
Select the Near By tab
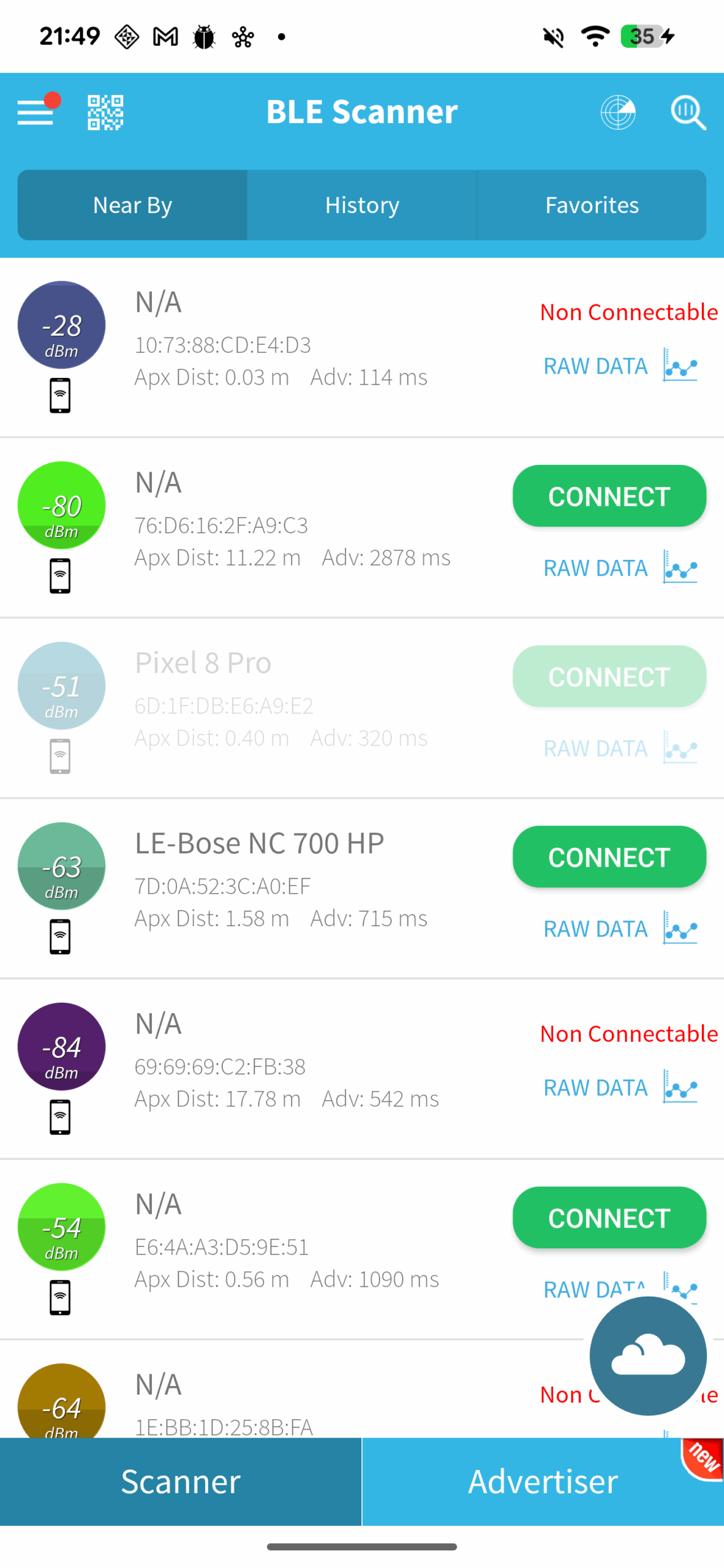click(x=132, y=205)
